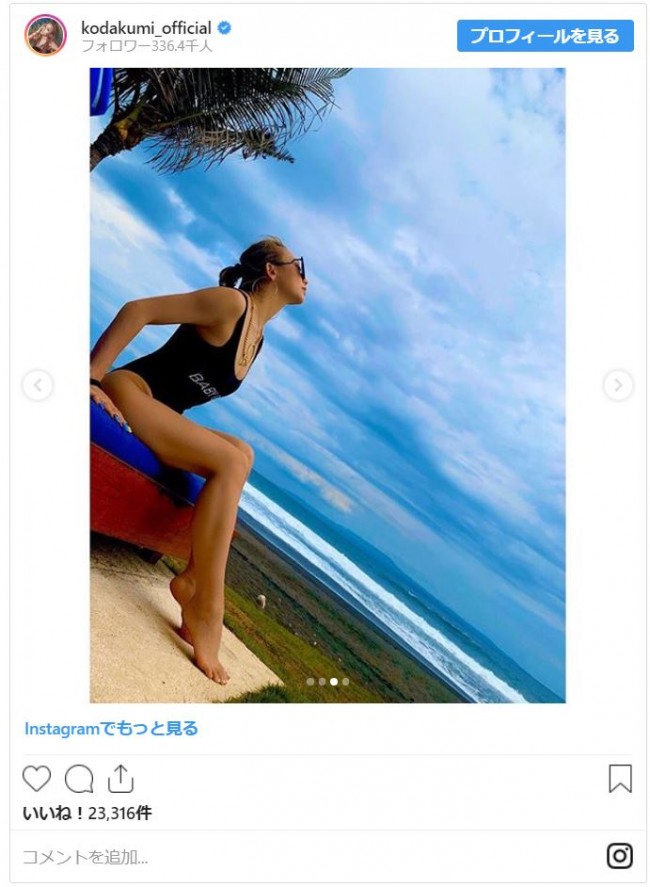Share this post

coord(120,777)
